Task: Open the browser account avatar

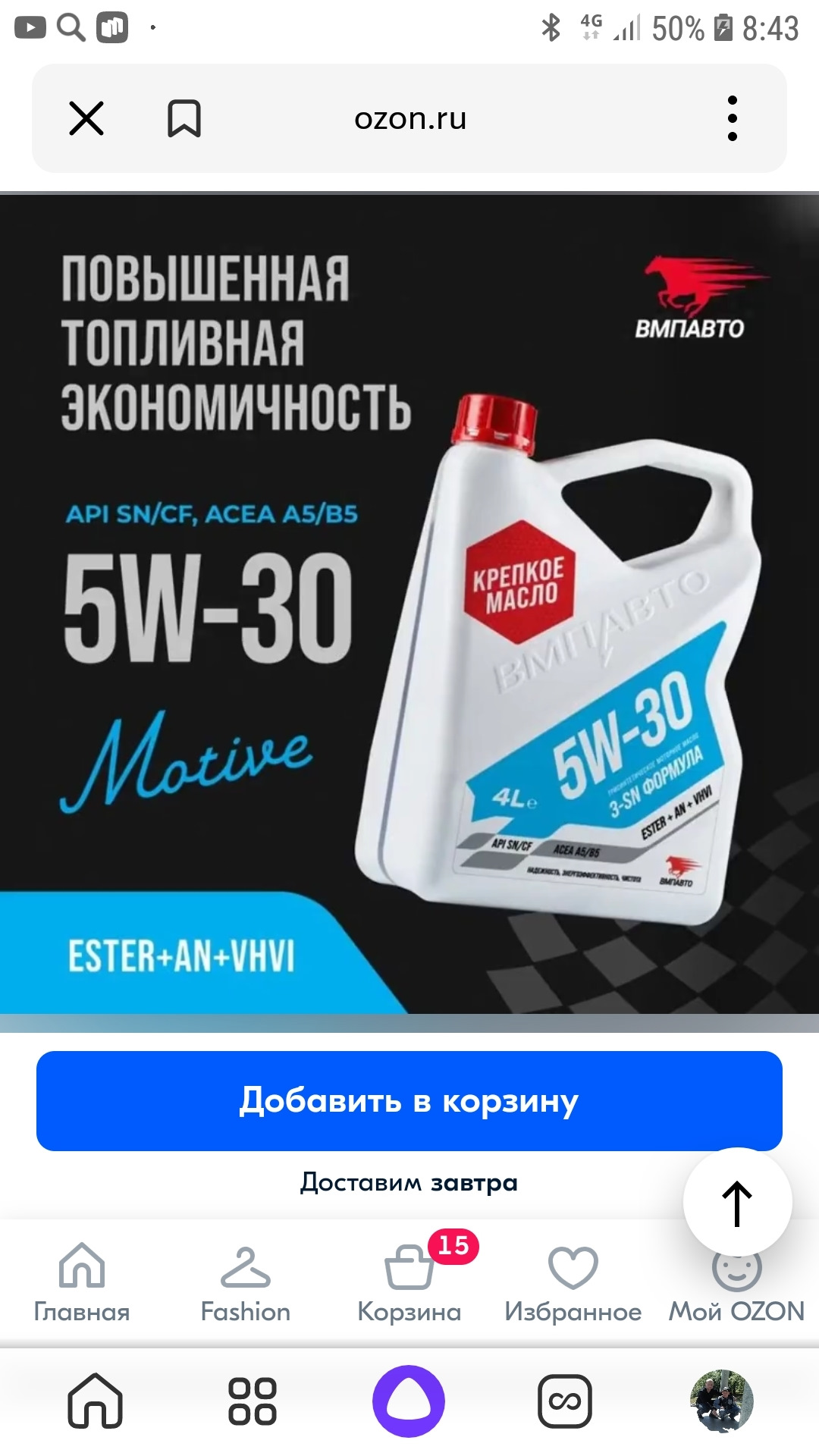Action: click(721, 1400)
